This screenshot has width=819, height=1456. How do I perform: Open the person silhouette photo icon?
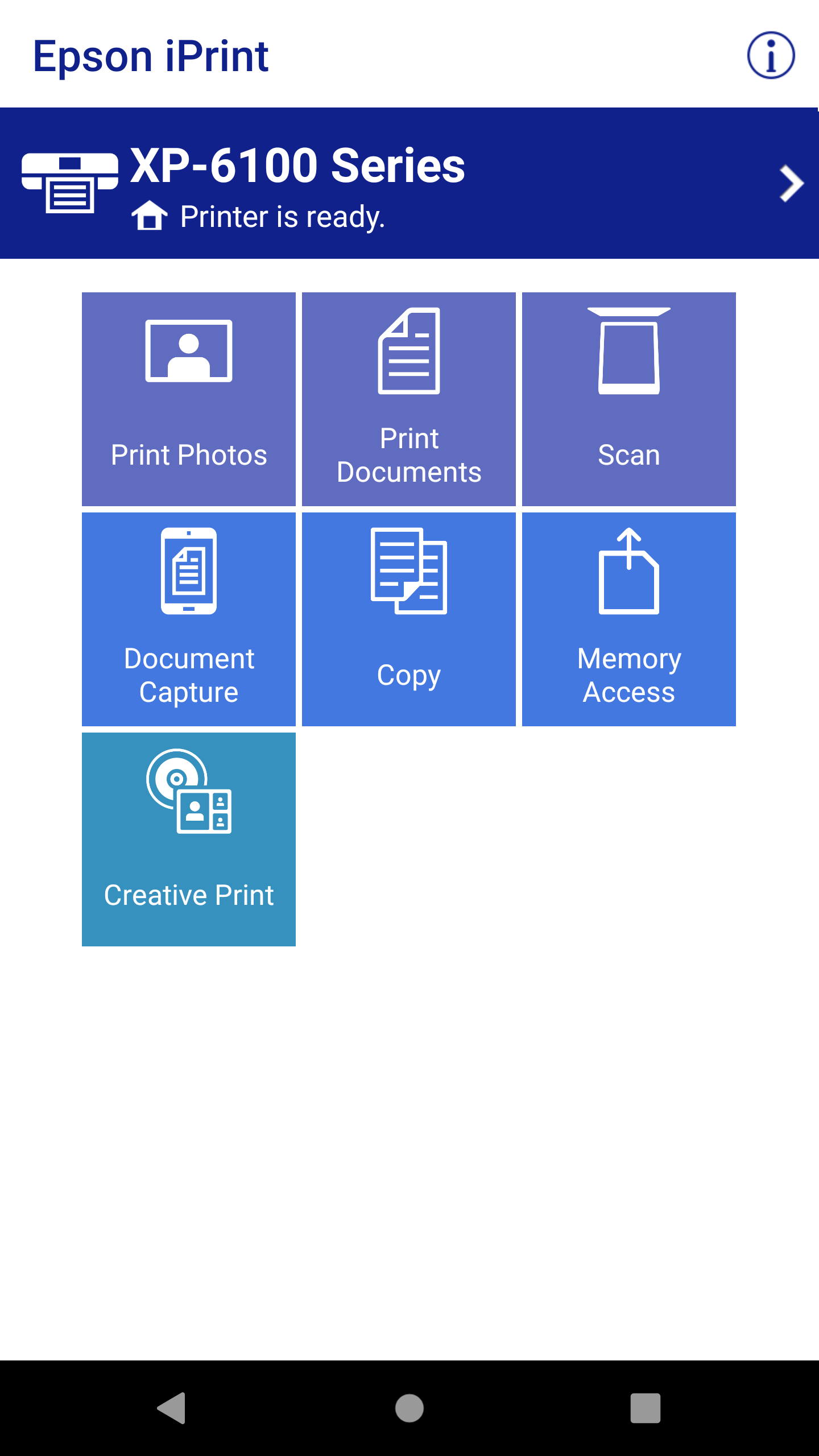[188, 351]
